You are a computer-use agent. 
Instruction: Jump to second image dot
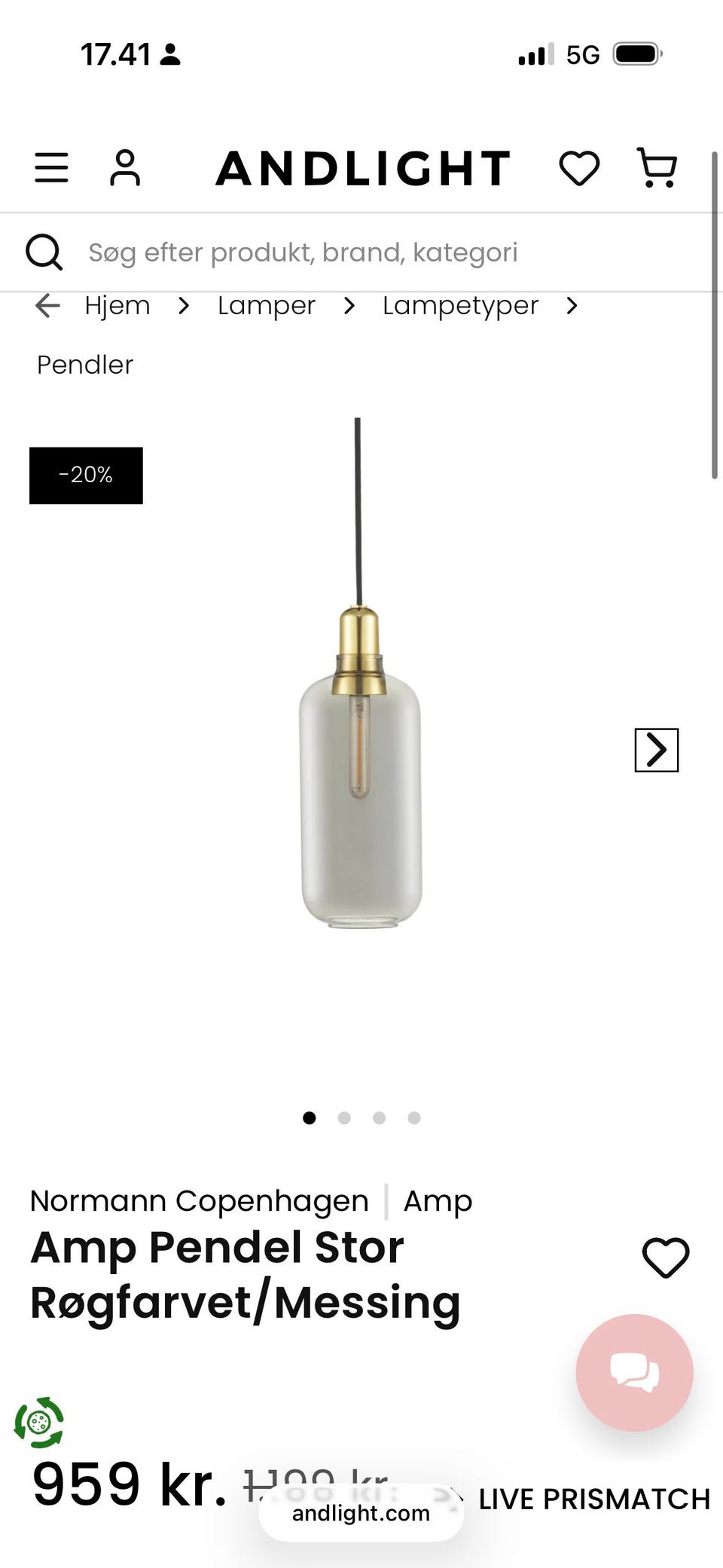344,1117
